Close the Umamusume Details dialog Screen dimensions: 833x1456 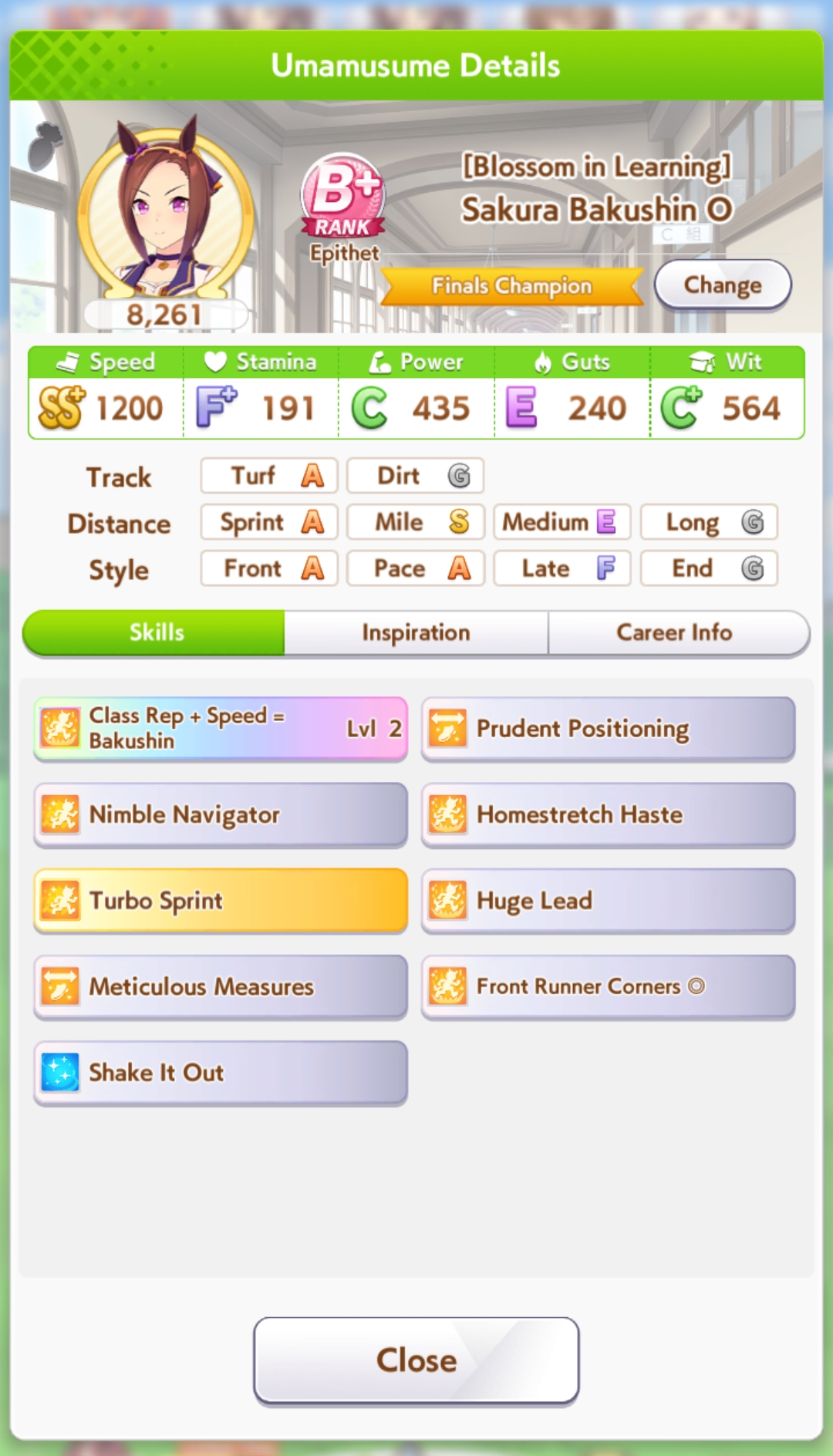(x=416, y=1360)
